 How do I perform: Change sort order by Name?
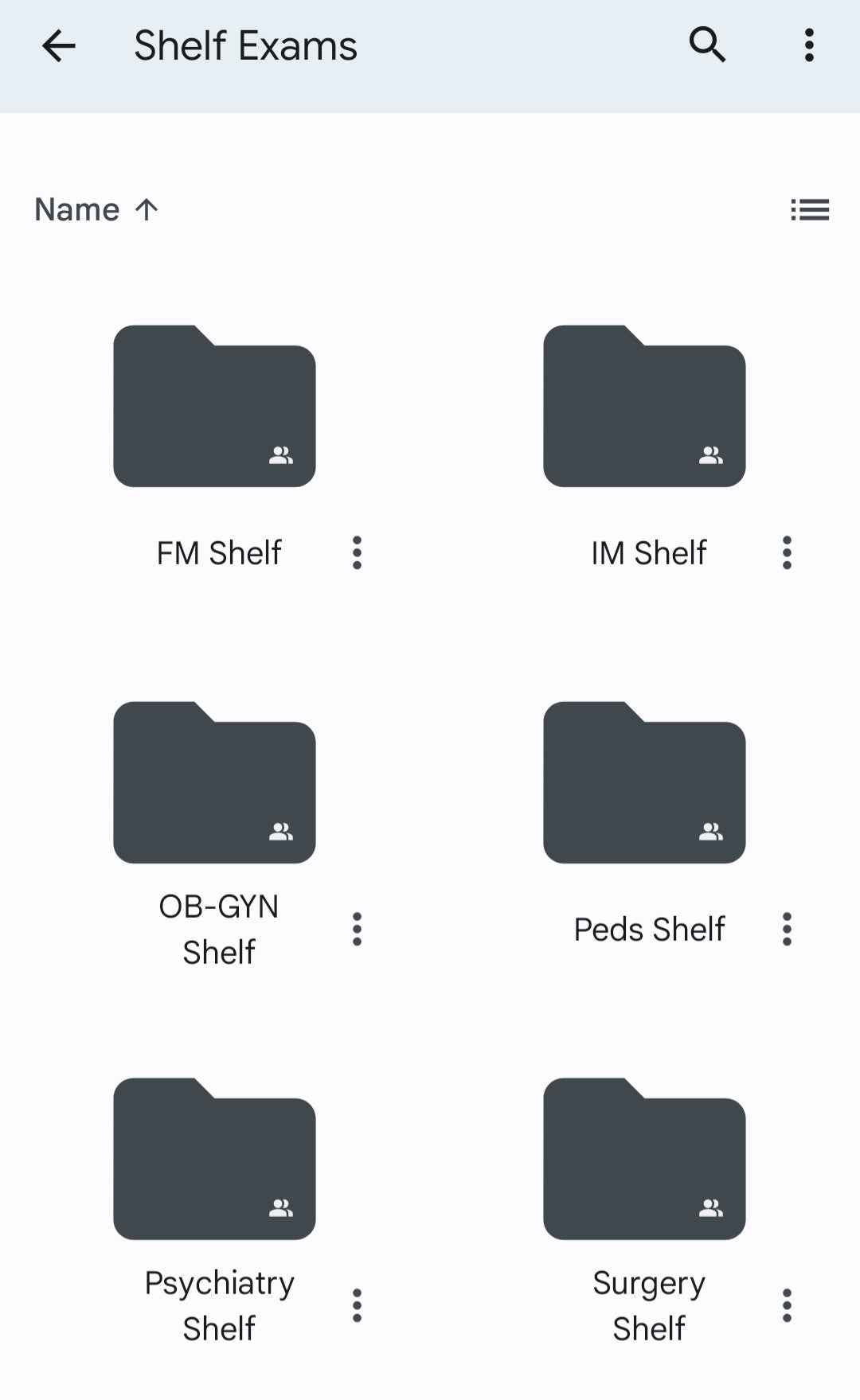(x=96, y=210)
